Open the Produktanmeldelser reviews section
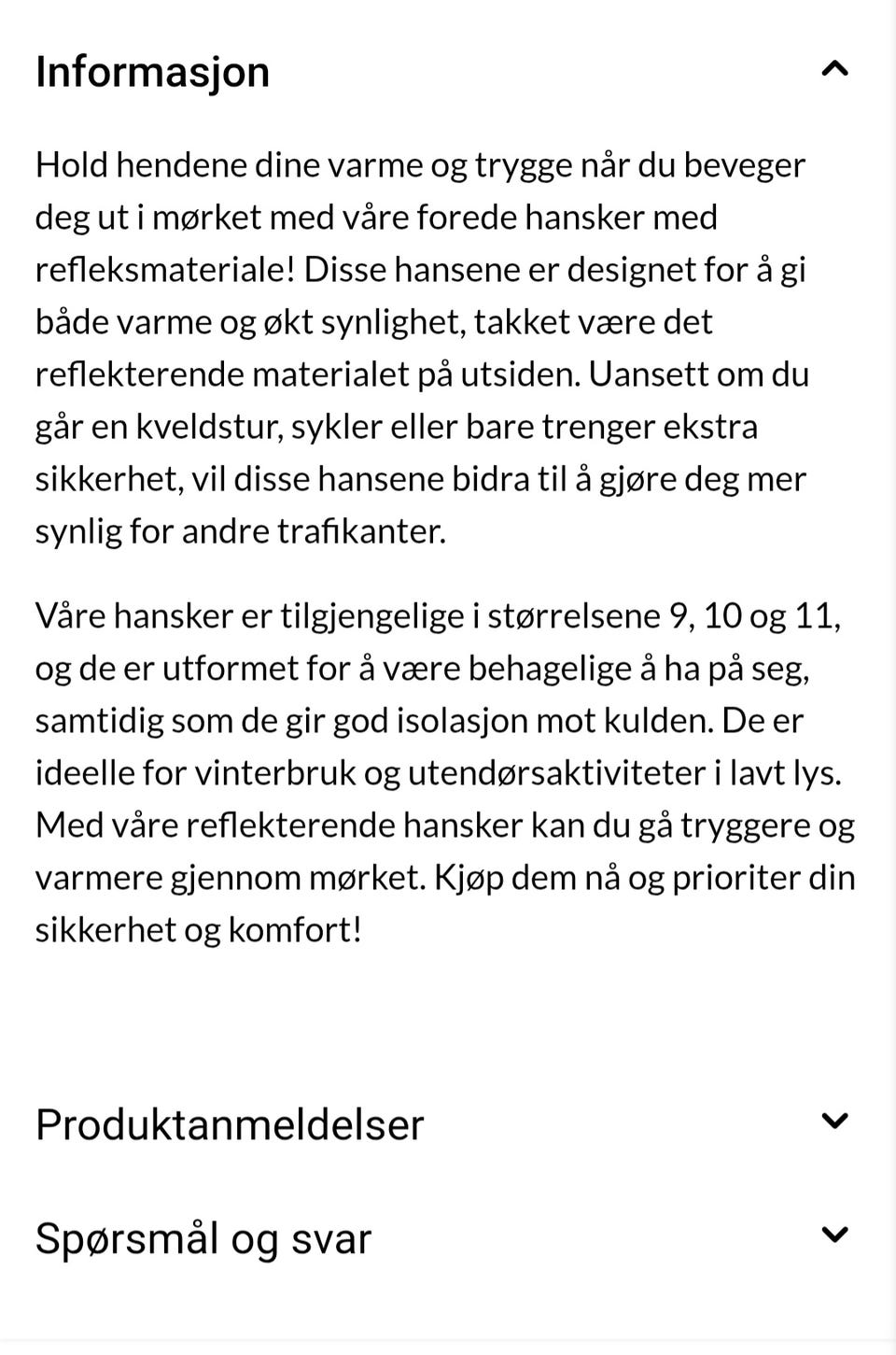896x1355 pixels. (229, 1124)
